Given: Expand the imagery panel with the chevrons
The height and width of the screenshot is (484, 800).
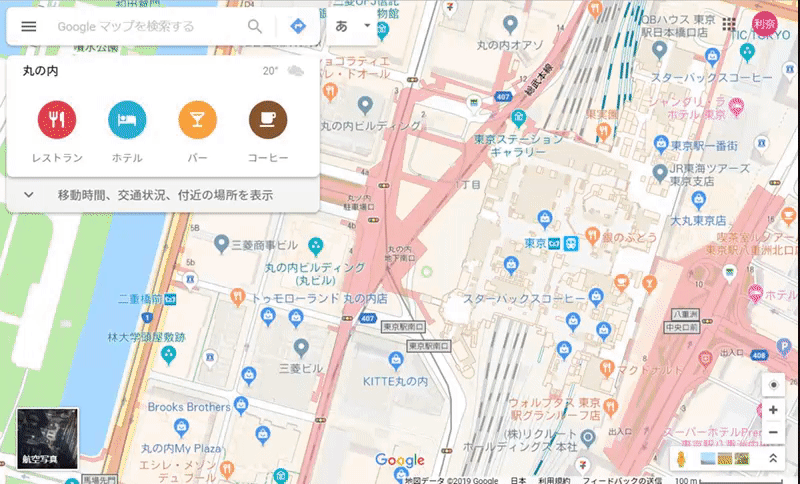Looking at the screenshot, I should click(x=773, y=458).
